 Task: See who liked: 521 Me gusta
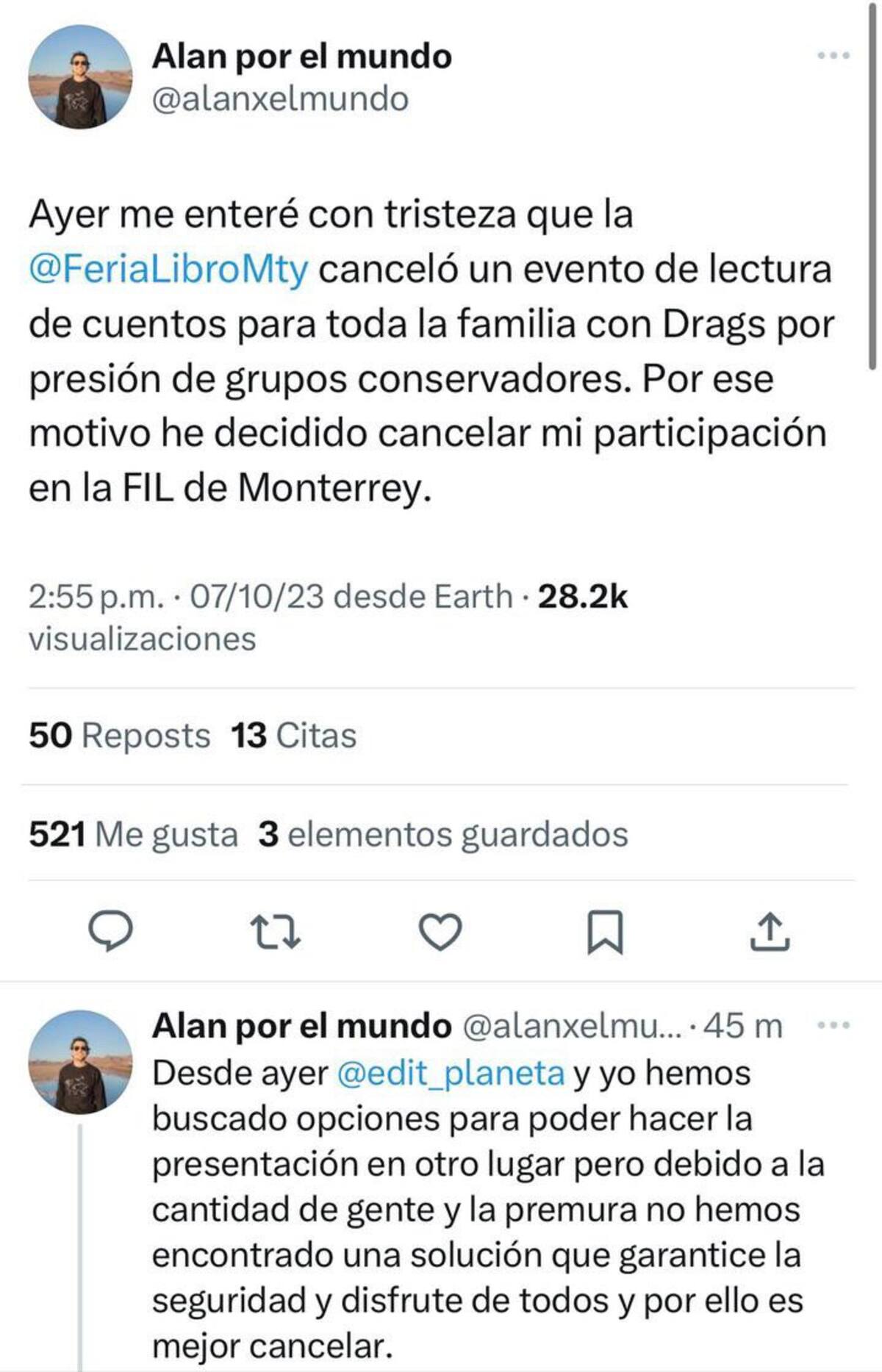point(133,834)
